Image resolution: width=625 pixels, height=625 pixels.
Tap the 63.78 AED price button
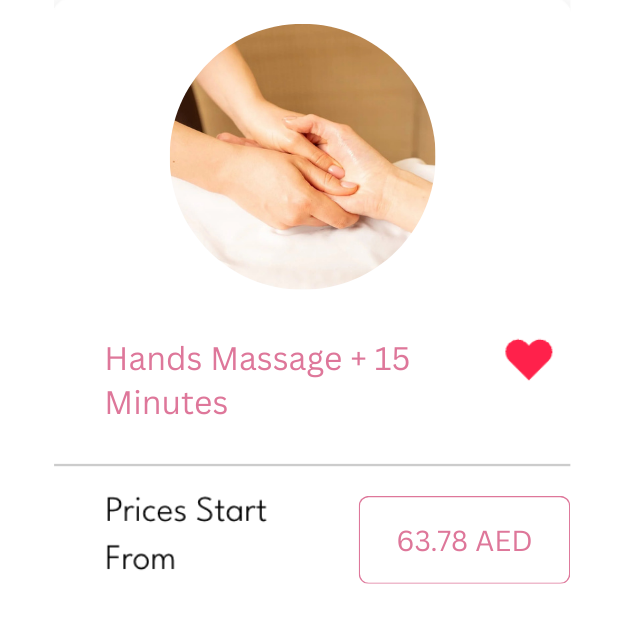pyautogui.click(x=464, y=540)
